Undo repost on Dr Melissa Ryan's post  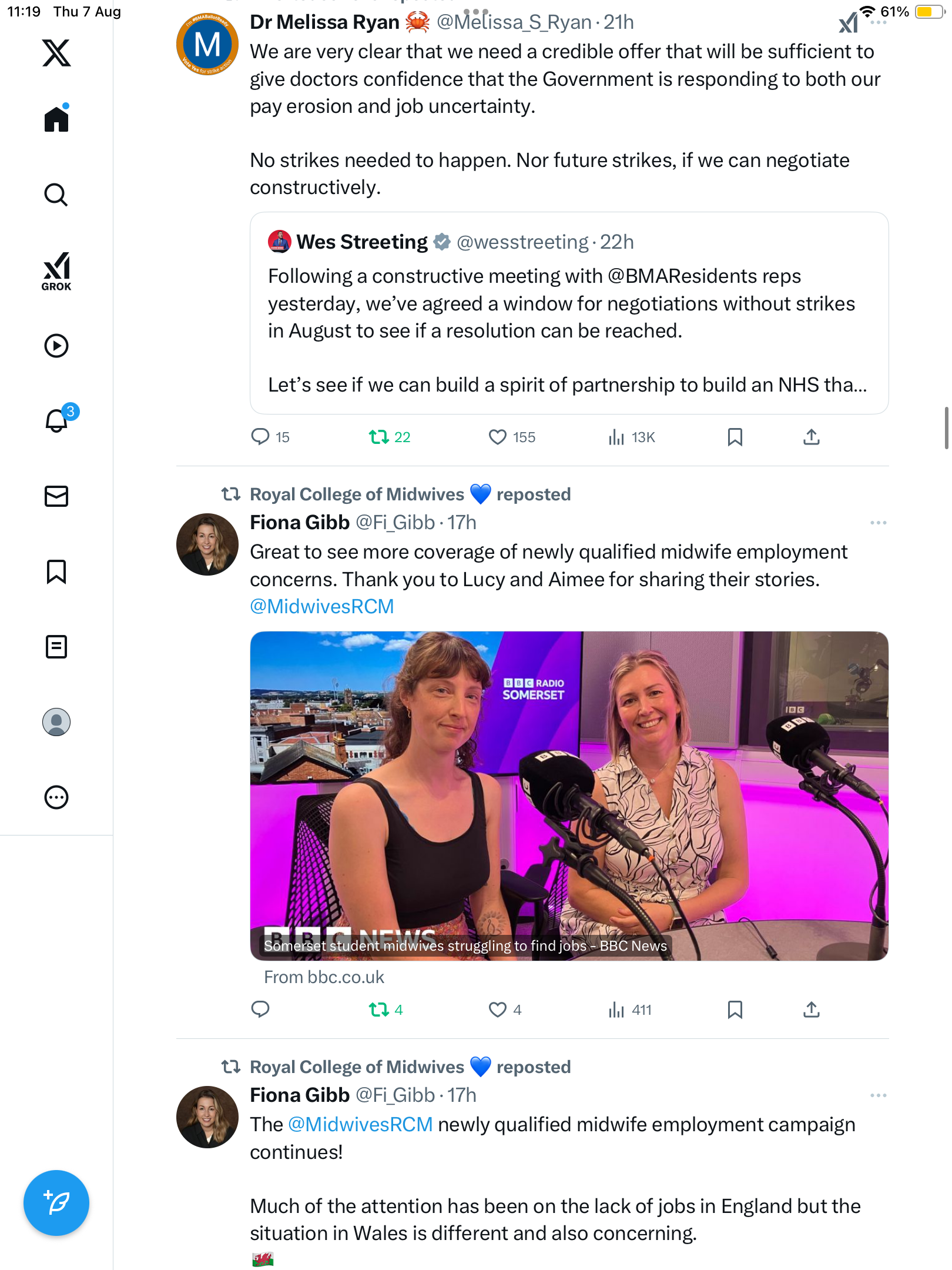pyautogui.click(x=379, y=437)
